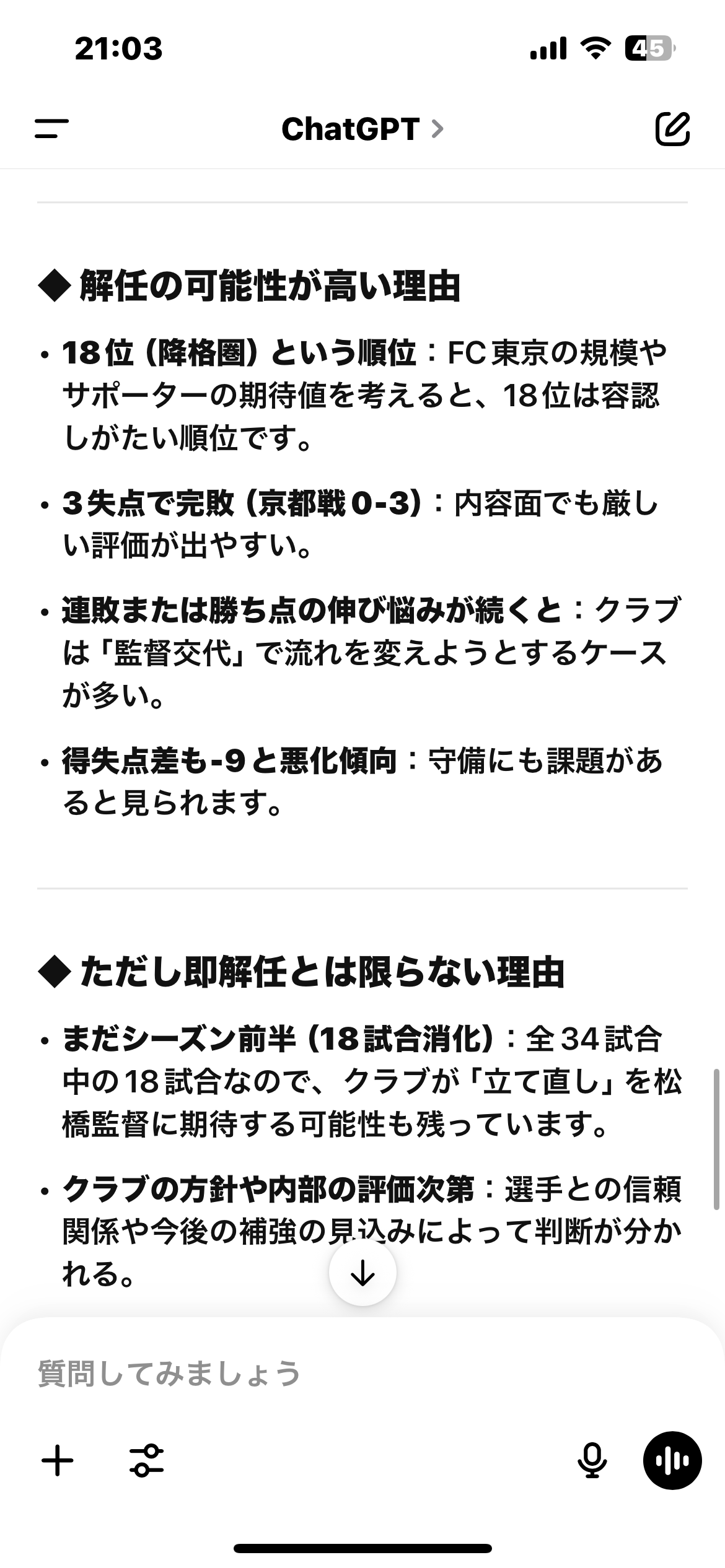Tap the message input field
725x1568 pixels.
(x=362, y=1374)
